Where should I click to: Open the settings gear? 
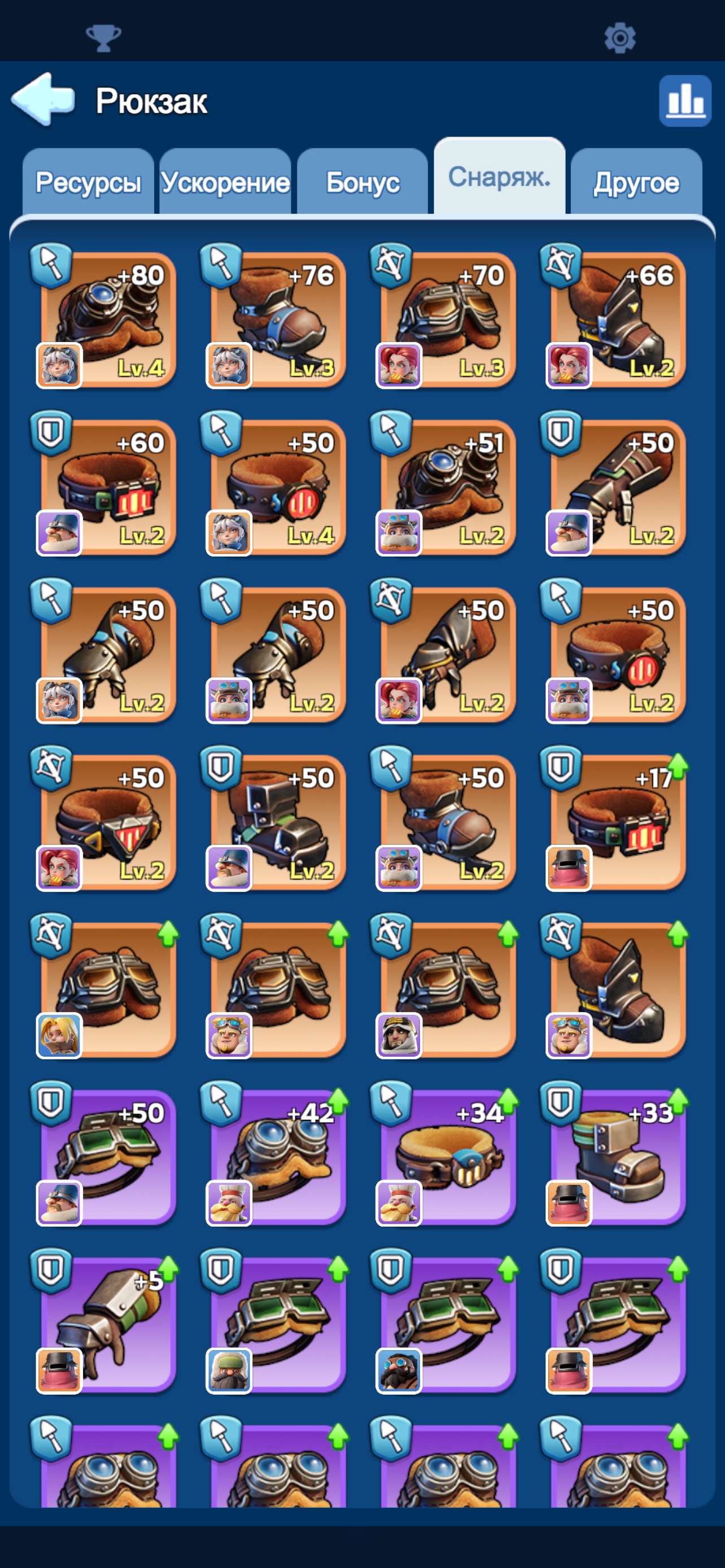click(x=619, y=38)
